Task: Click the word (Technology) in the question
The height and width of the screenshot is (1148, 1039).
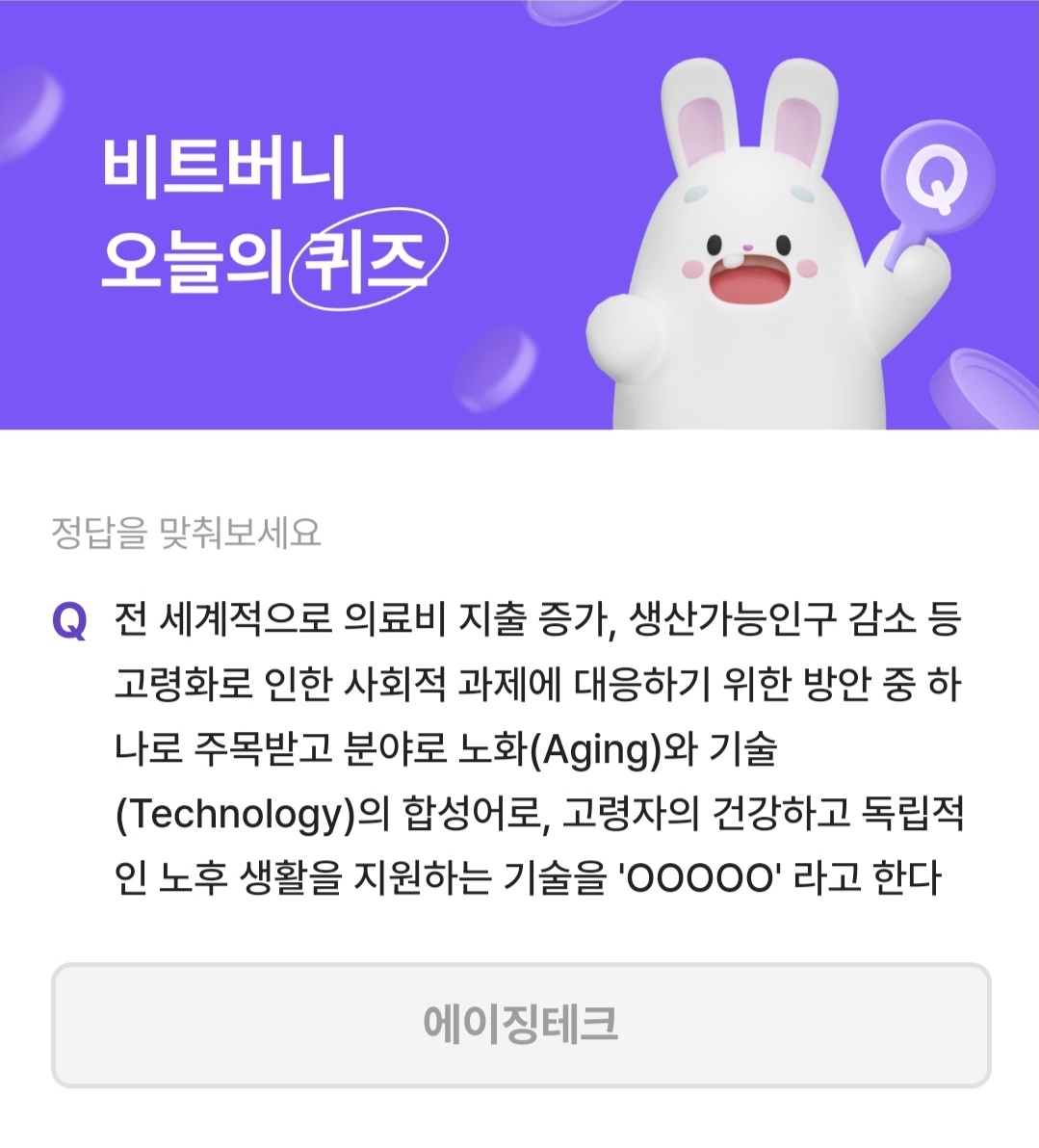Action: click(236, 812)
